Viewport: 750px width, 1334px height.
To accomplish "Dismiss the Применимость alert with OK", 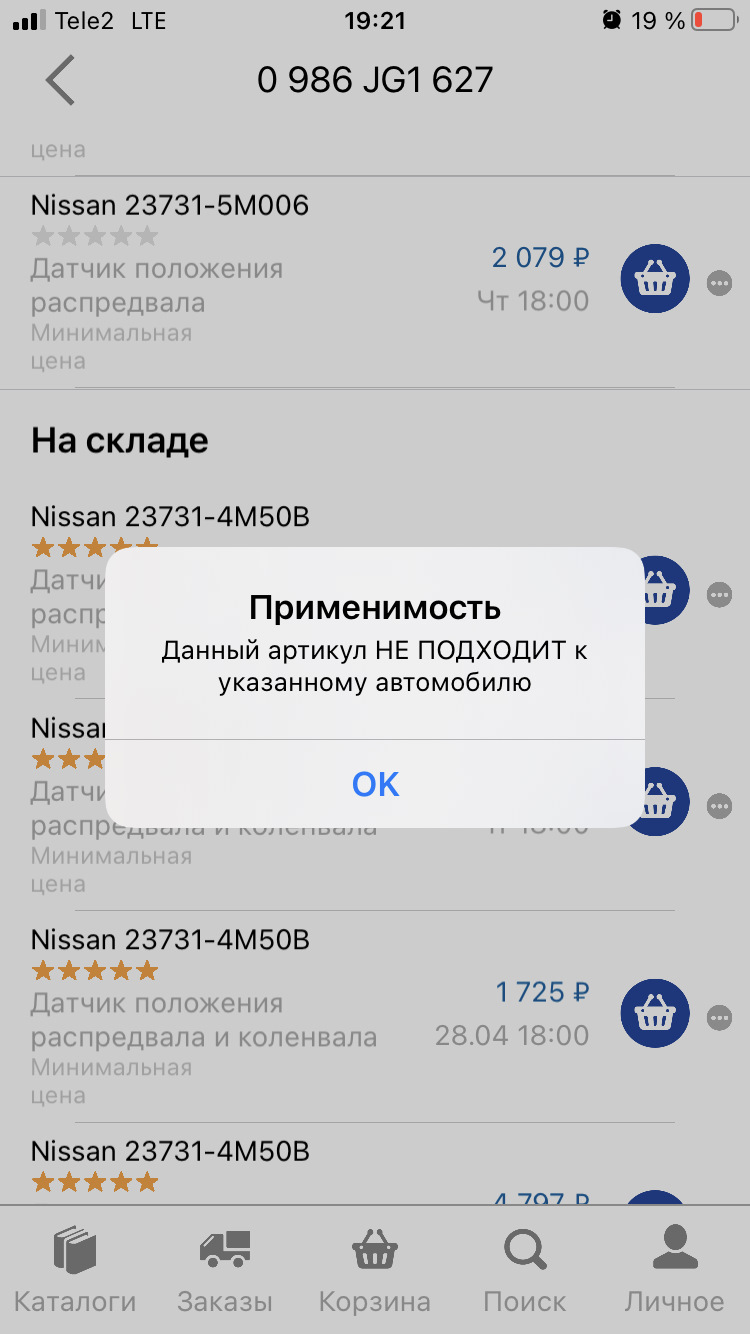I will 375,784.
